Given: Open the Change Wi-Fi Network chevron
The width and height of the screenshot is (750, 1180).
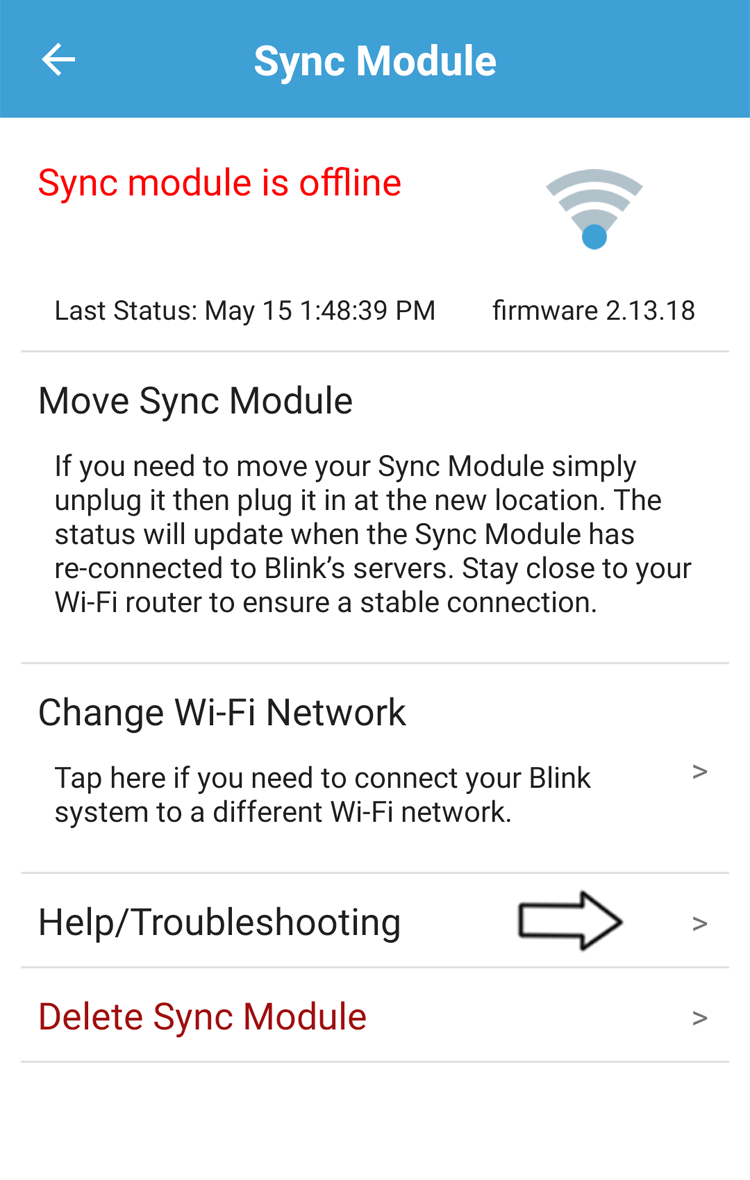Looking at the screenshot, I should point(699,771).
